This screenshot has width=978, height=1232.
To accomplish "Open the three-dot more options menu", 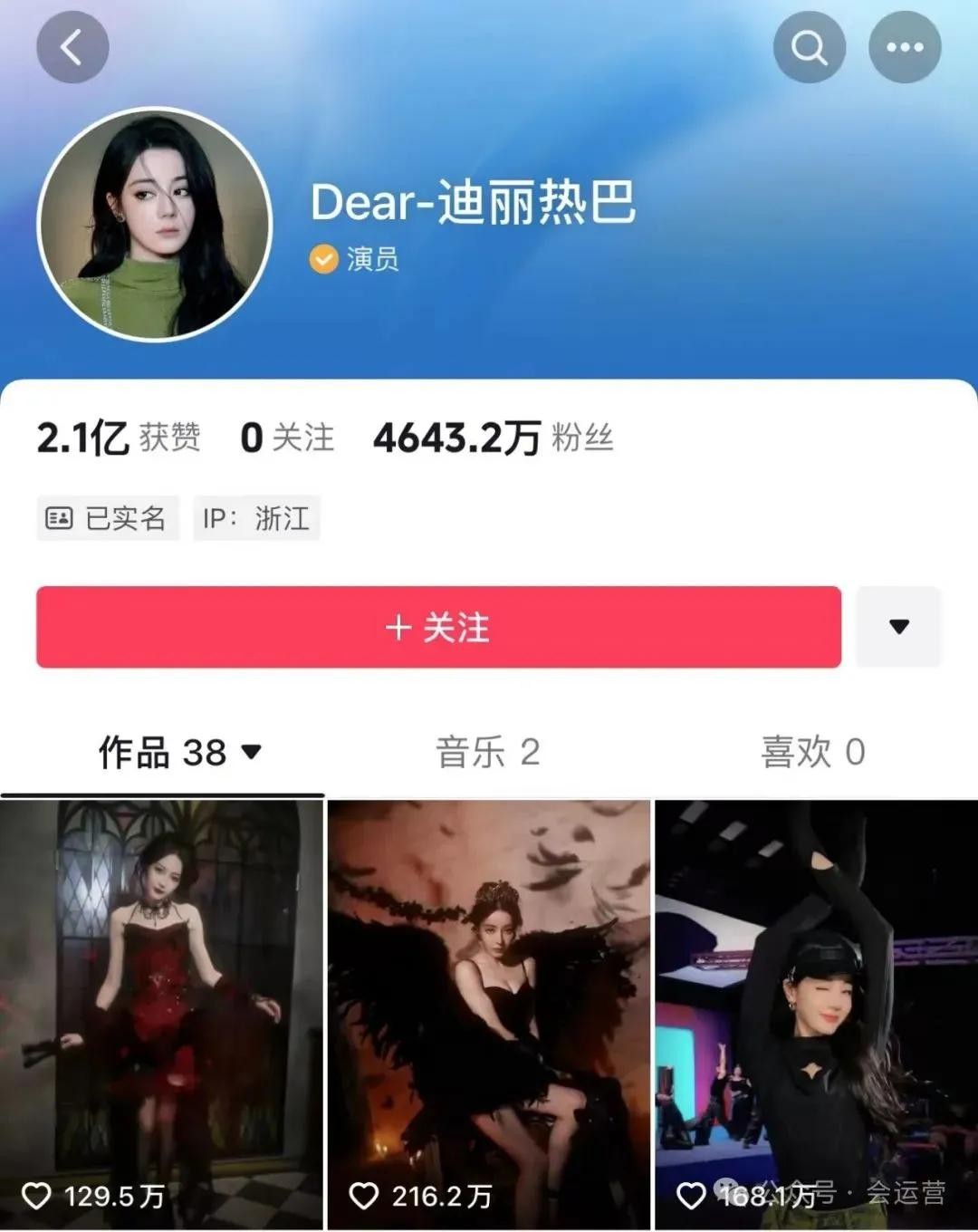I will pyautogui.click(x=905, y=47).
